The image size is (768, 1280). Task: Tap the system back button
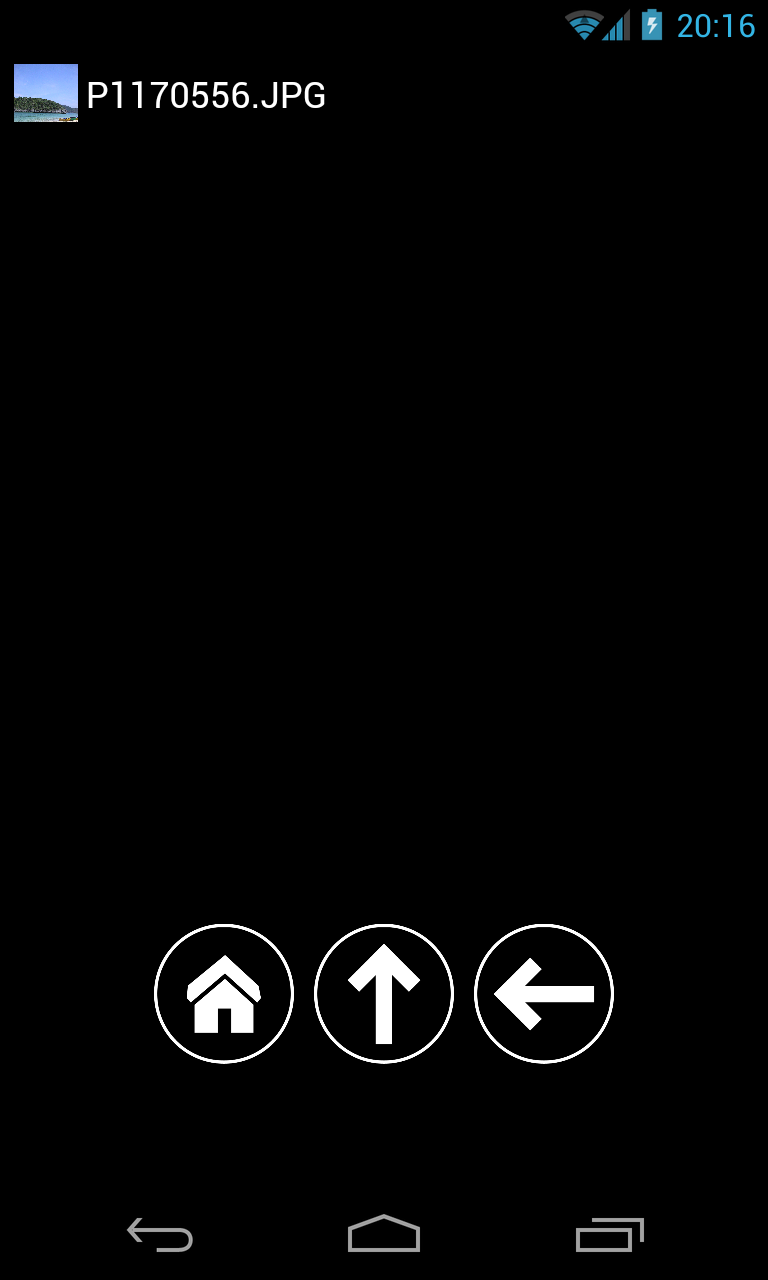click(x=160, y=1235)
